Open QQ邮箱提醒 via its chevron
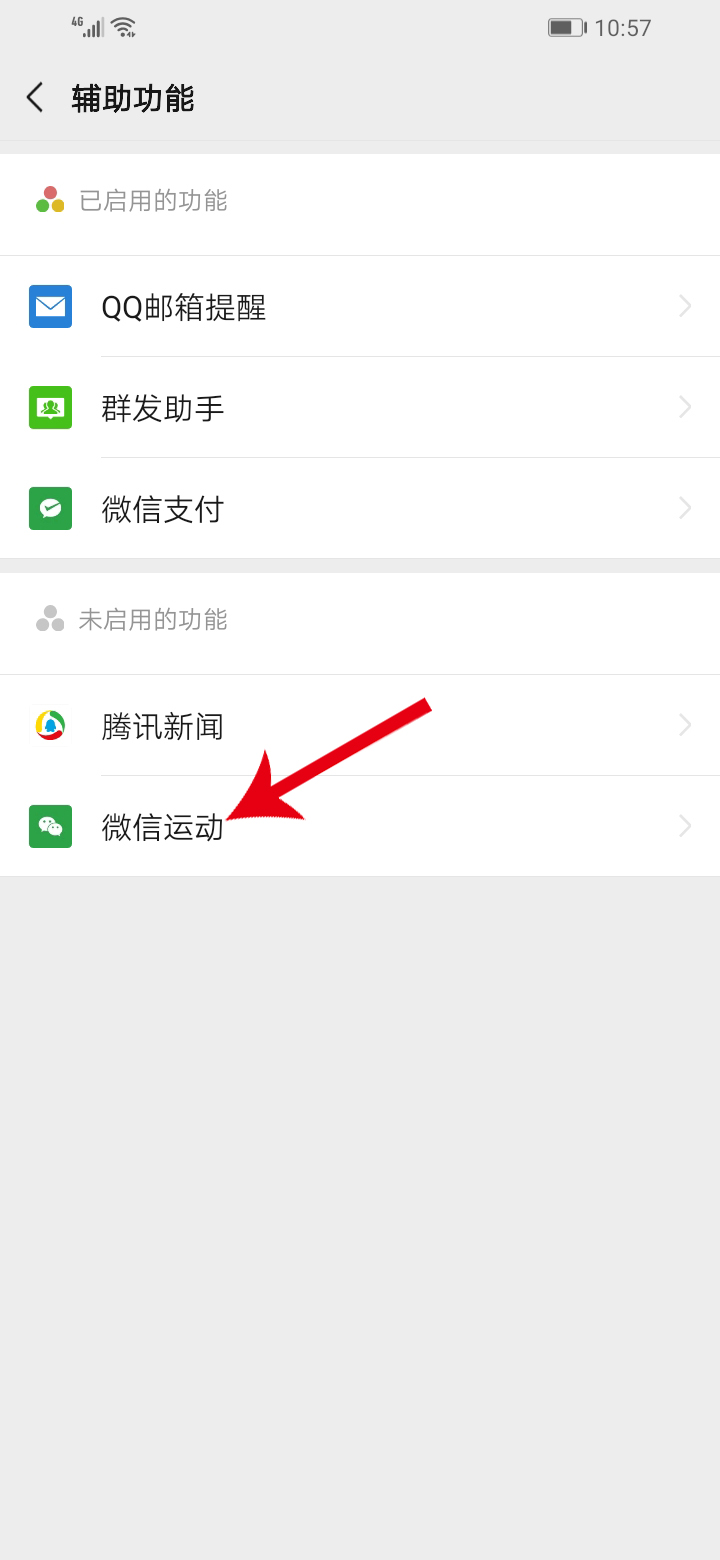The height and width of the screenshot is (1560, 720). click(684, 306)
